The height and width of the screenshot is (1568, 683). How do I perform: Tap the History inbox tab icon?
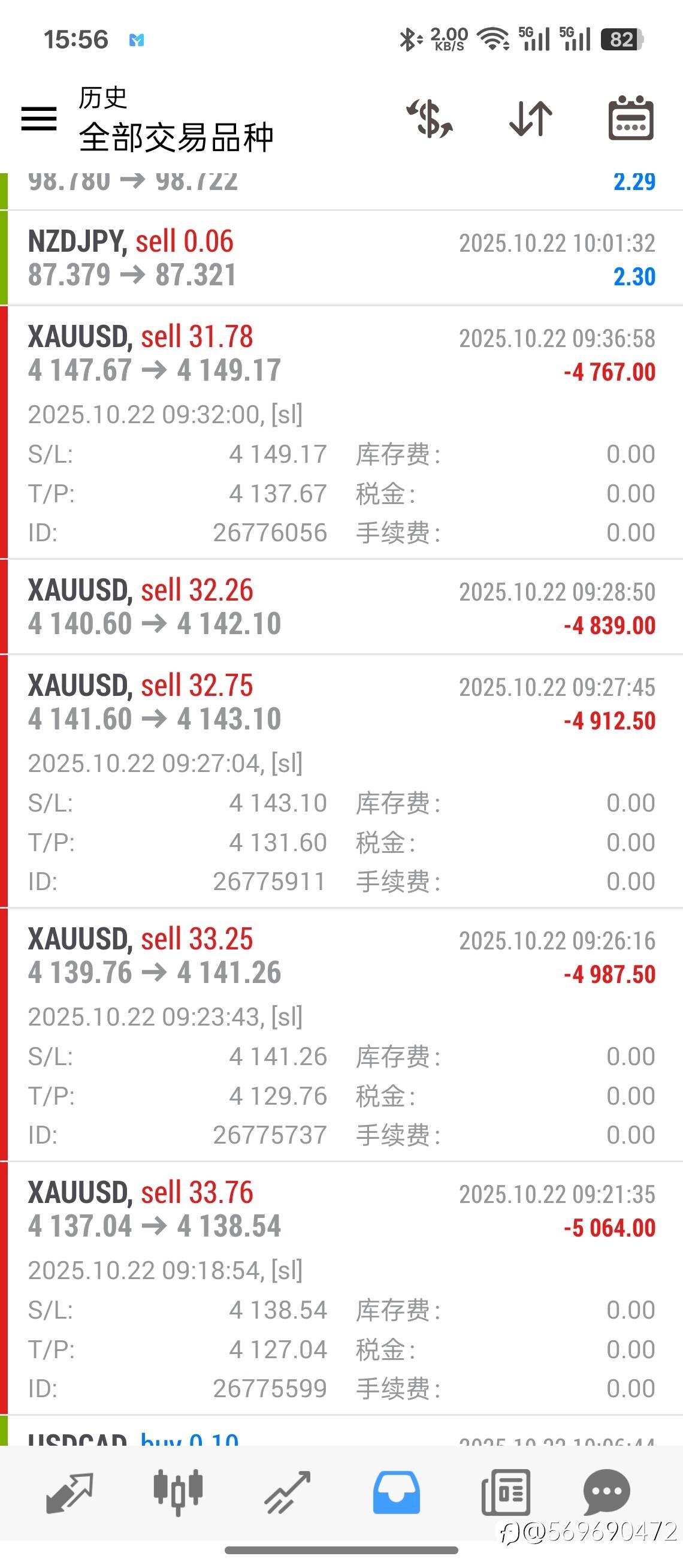pyautogui.click(x=395, y=1492)
